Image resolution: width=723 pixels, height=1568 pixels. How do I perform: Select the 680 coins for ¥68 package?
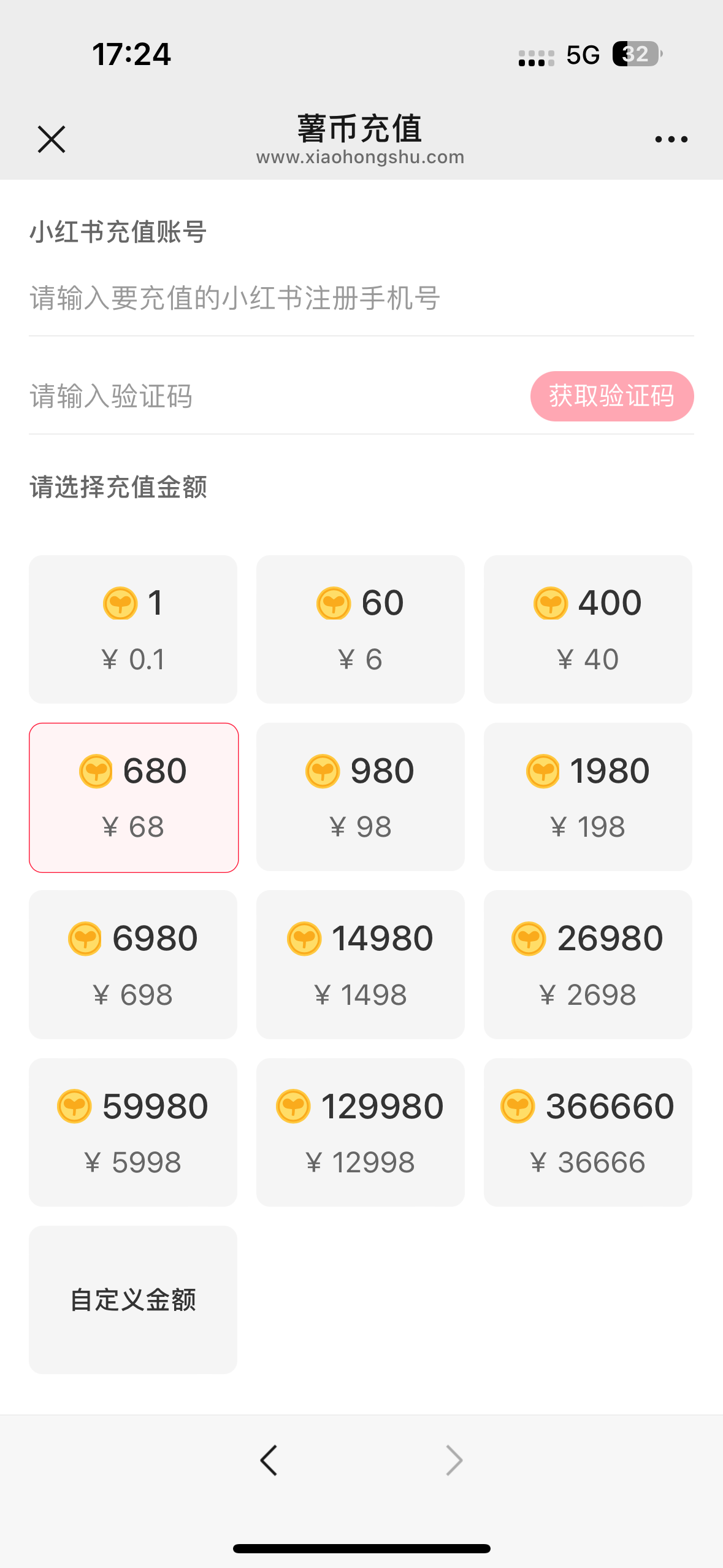point(133,797)
